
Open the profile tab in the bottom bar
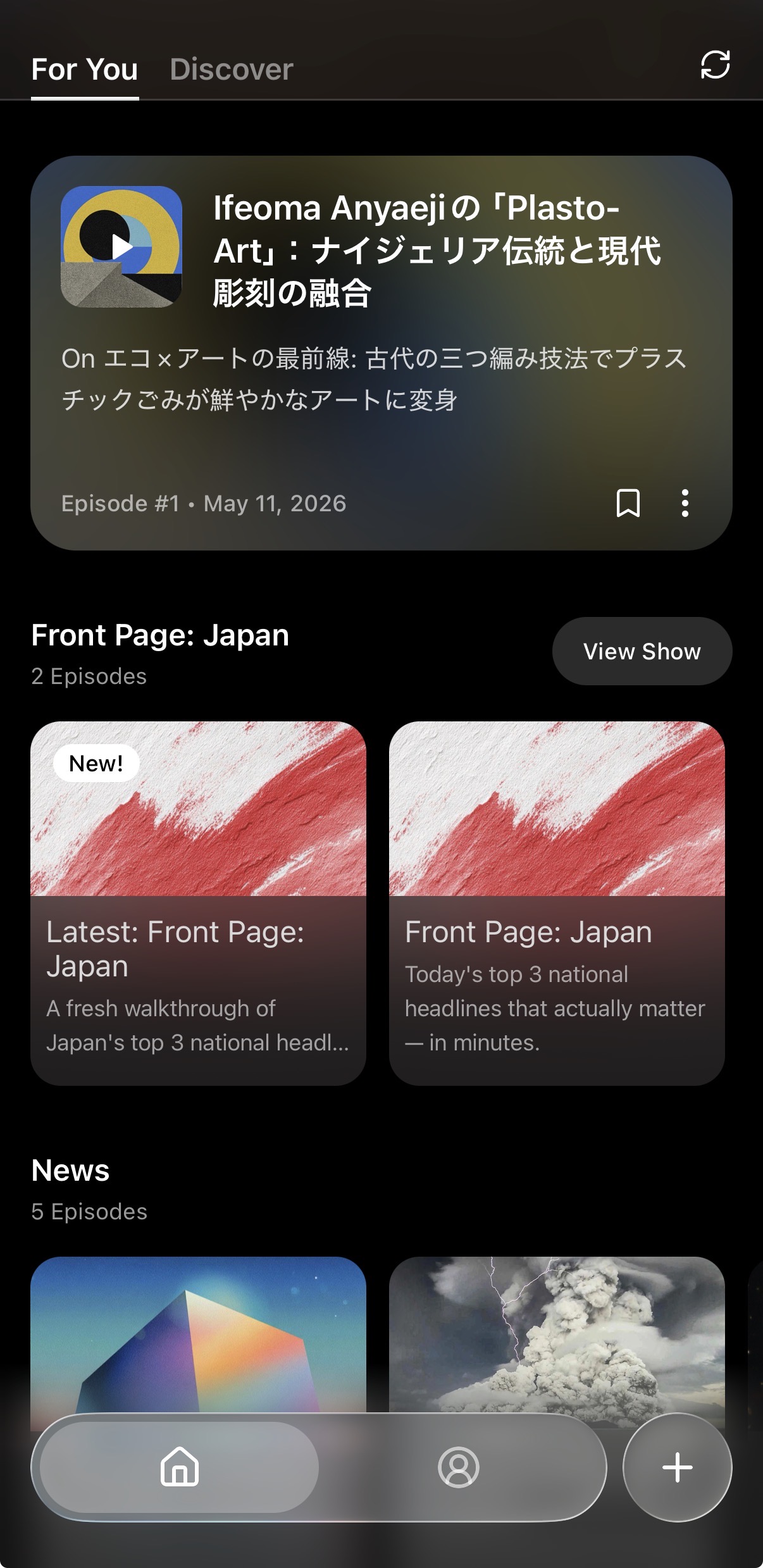pos(458,1467)
